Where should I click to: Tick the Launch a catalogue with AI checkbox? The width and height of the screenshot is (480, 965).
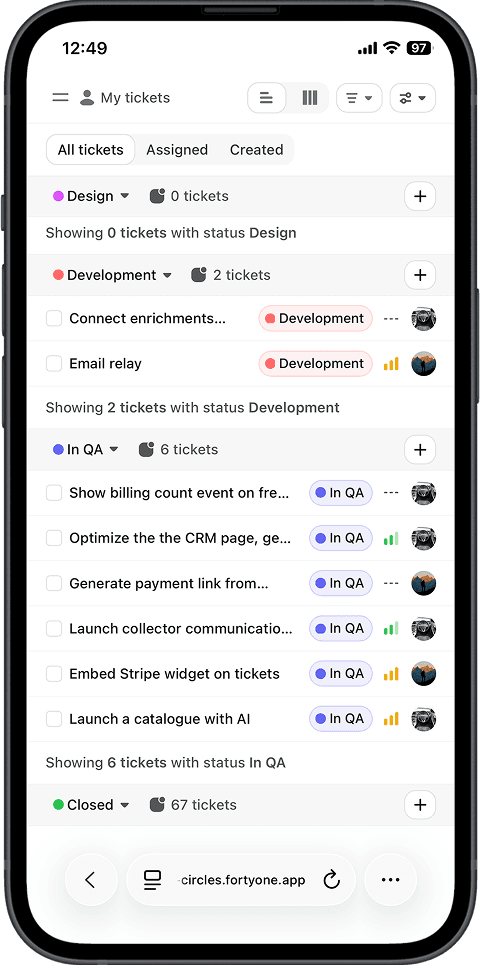pos(54,719)
